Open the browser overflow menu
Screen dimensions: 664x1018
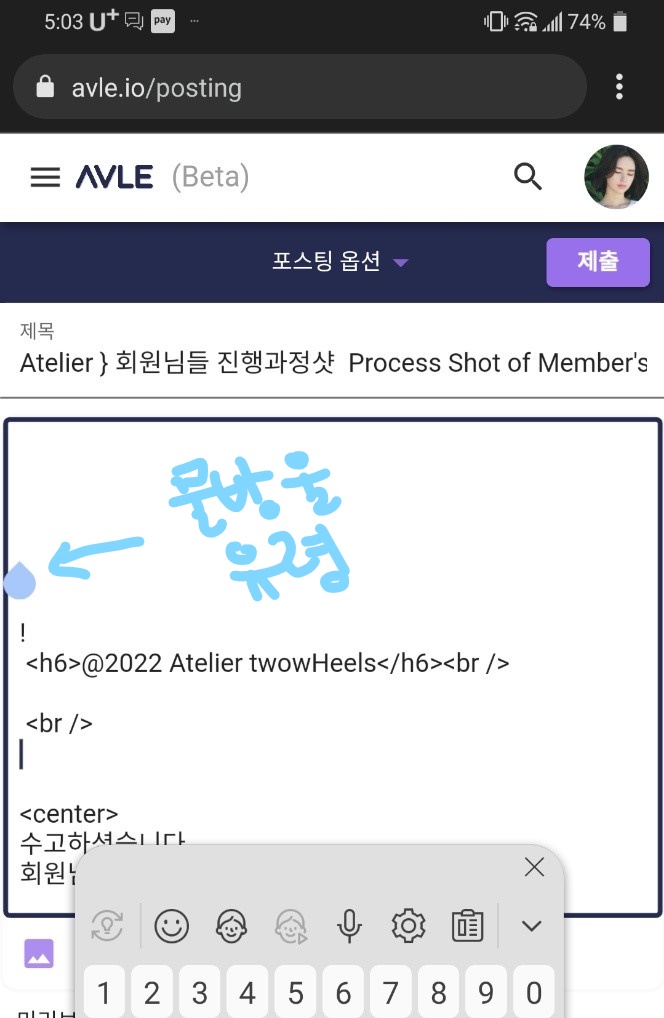coord(620,87)
